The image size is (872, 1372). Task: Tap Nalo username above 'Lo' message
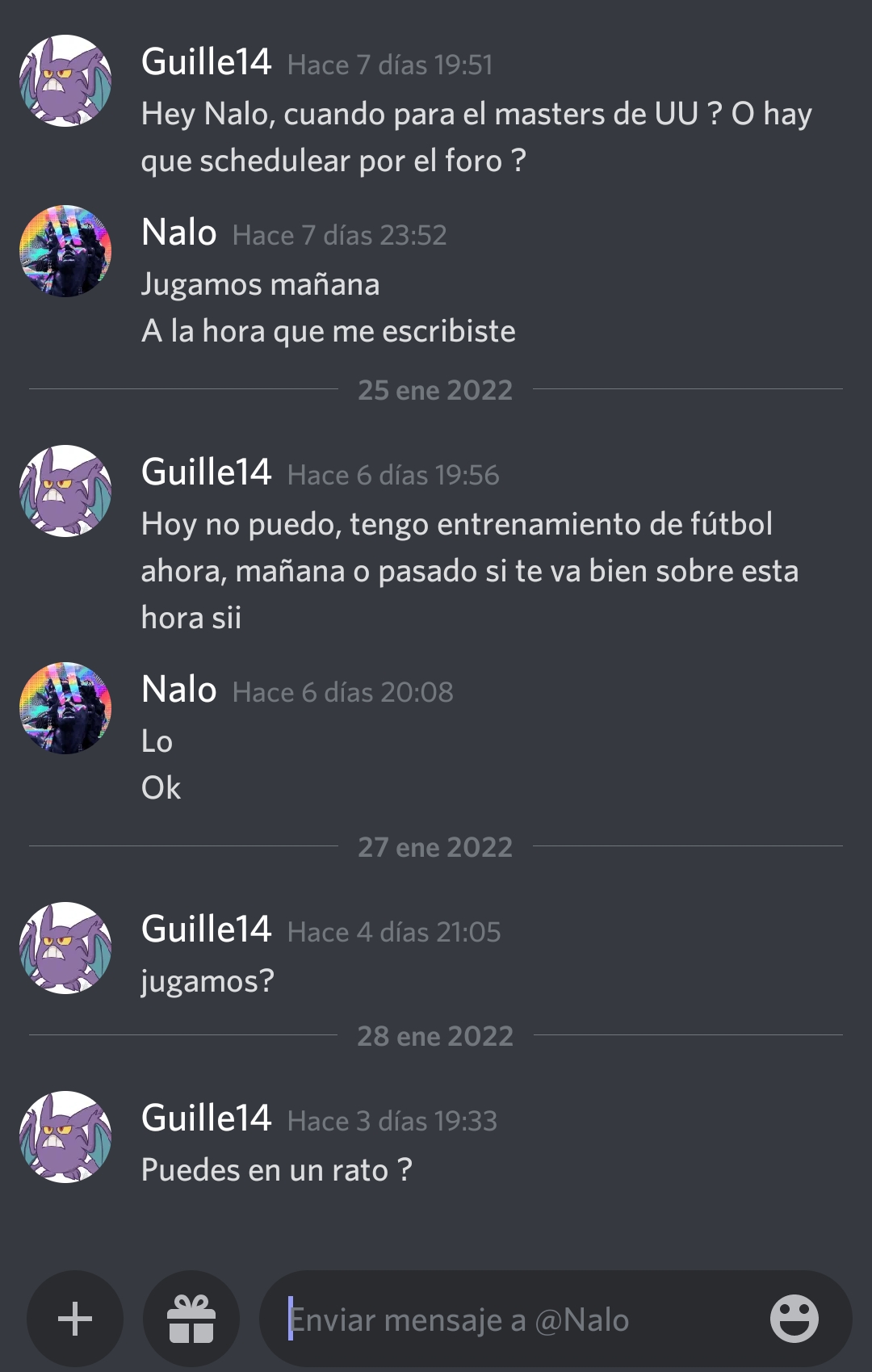click(178, 690)
